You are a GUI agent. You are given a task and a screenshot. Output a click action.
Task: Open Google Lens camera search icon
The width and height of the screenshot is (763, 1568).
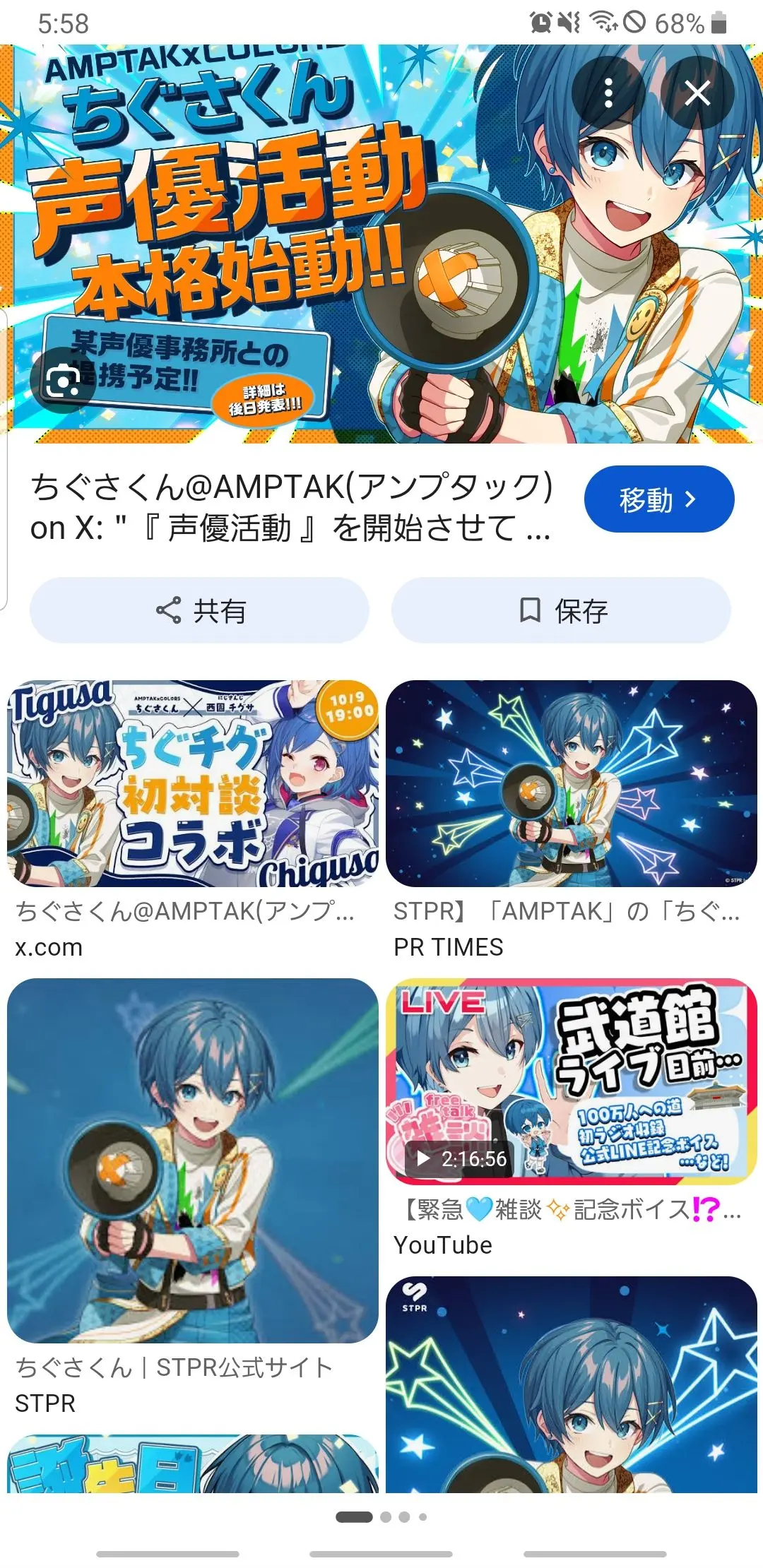(x=63, y=381)
